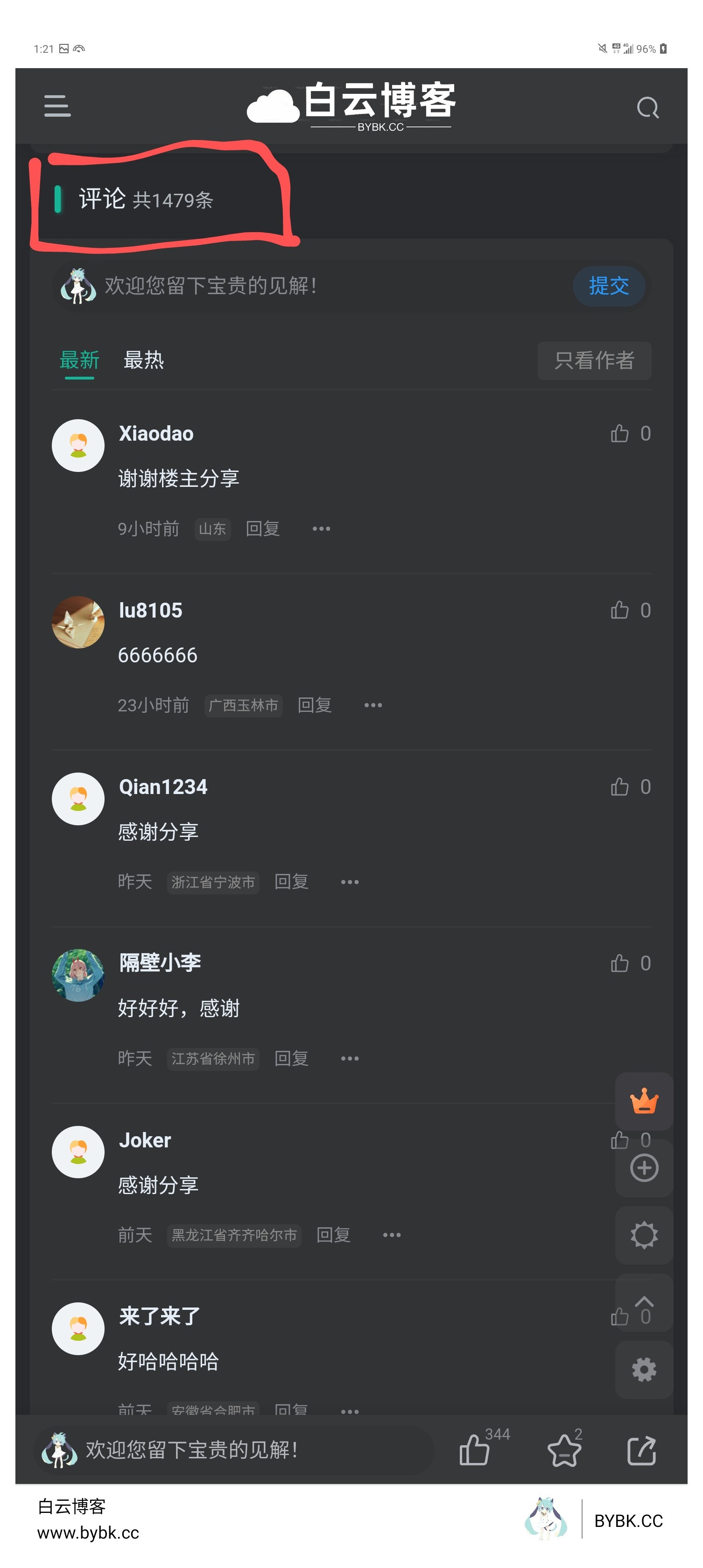Switch to the 最热 comments tab
Viewport: 703px width, 1568px height.
point(144,360)
